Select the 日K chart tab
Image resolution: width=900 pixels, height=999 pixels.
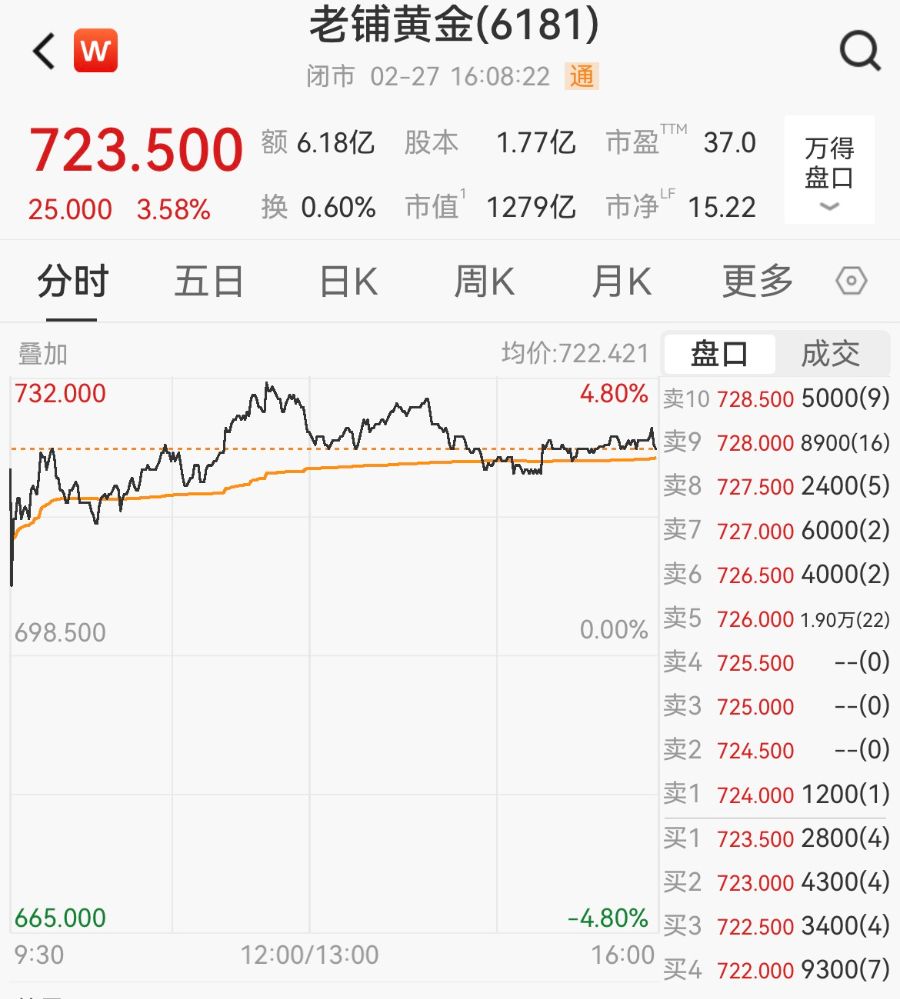coord(348,283)
